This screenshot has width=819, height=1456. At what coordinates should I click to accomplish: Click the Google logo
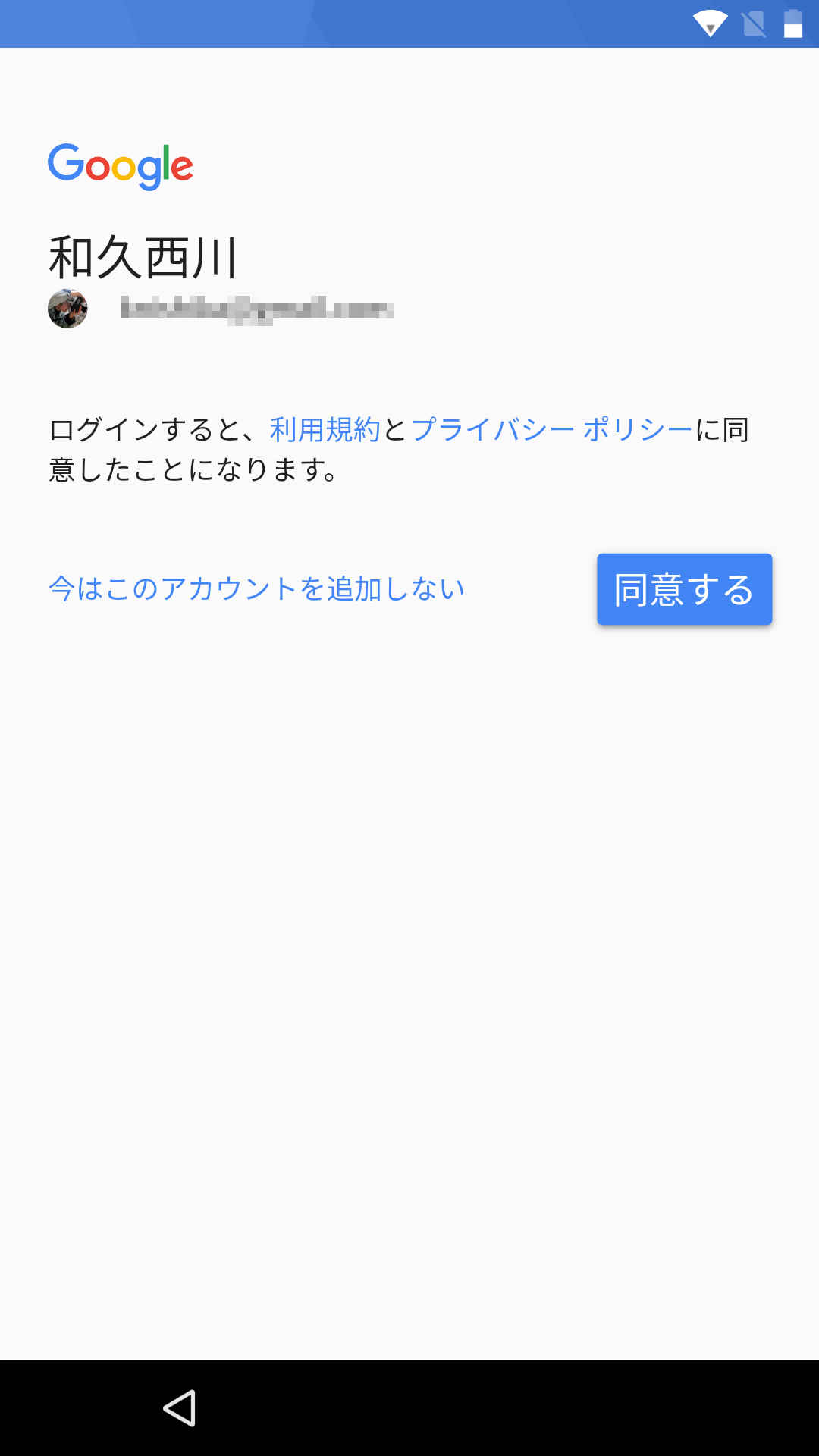[x=121, y=166]
